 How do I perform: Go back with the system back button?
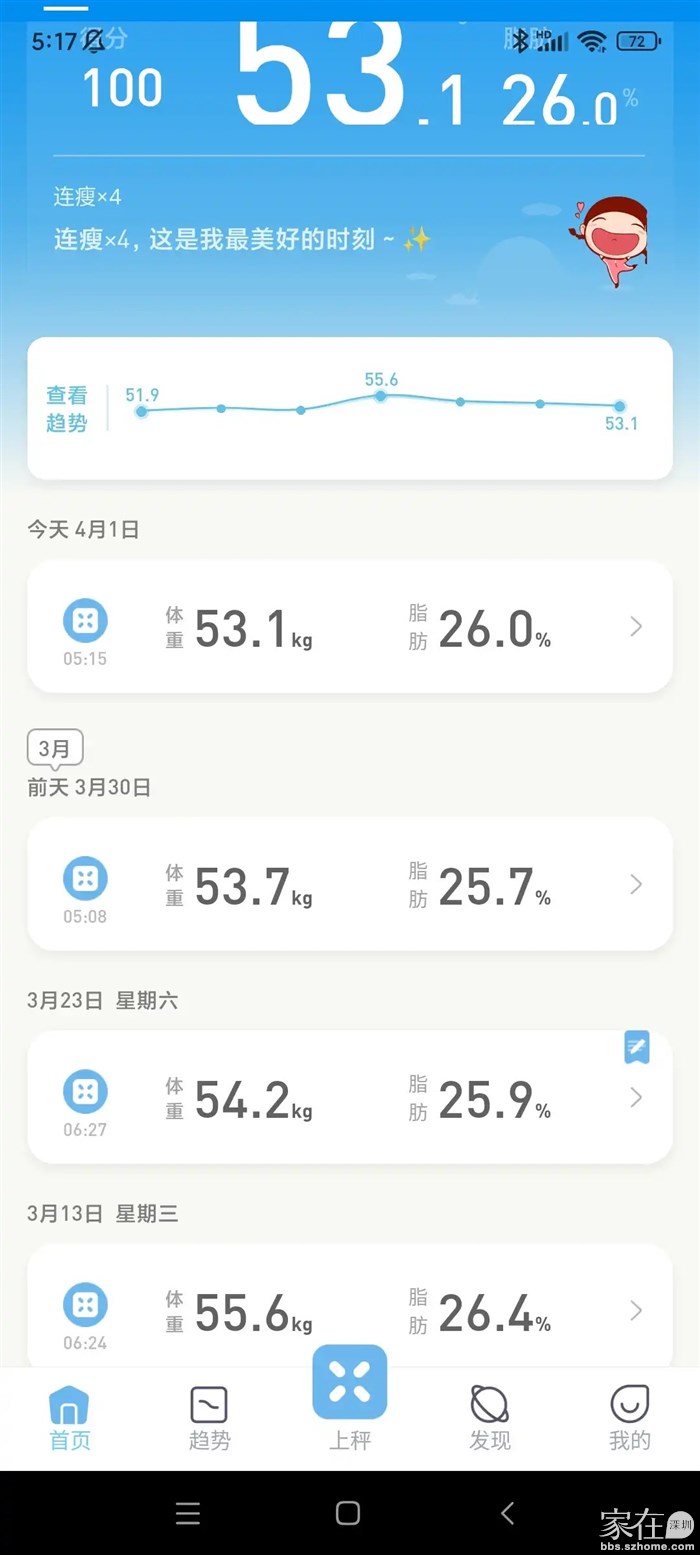(x=507, y=1513)
